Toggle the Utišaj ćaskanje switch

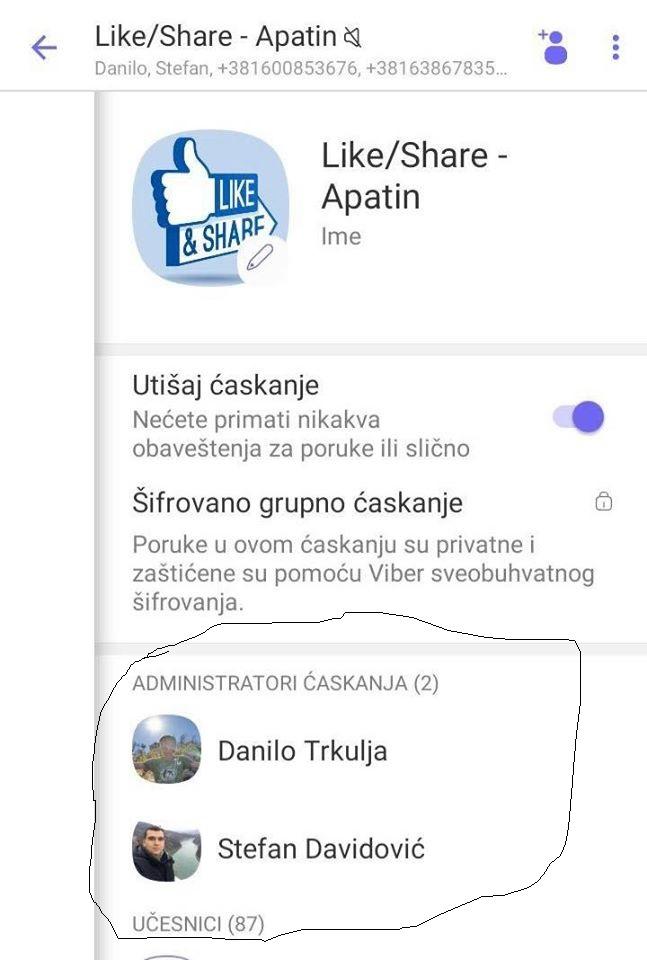[580, 417]
